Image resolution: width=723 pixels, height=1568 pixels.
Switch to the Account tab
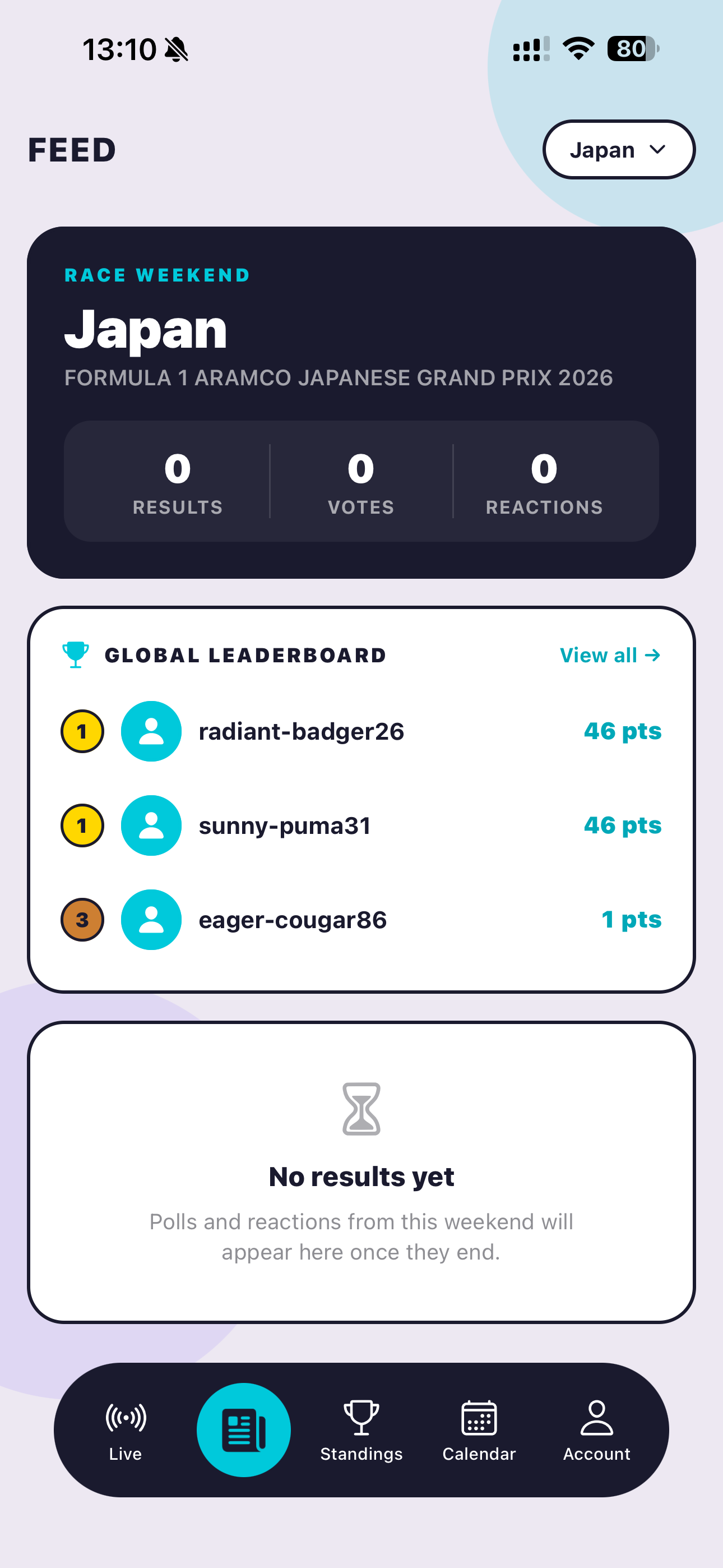596,1429
